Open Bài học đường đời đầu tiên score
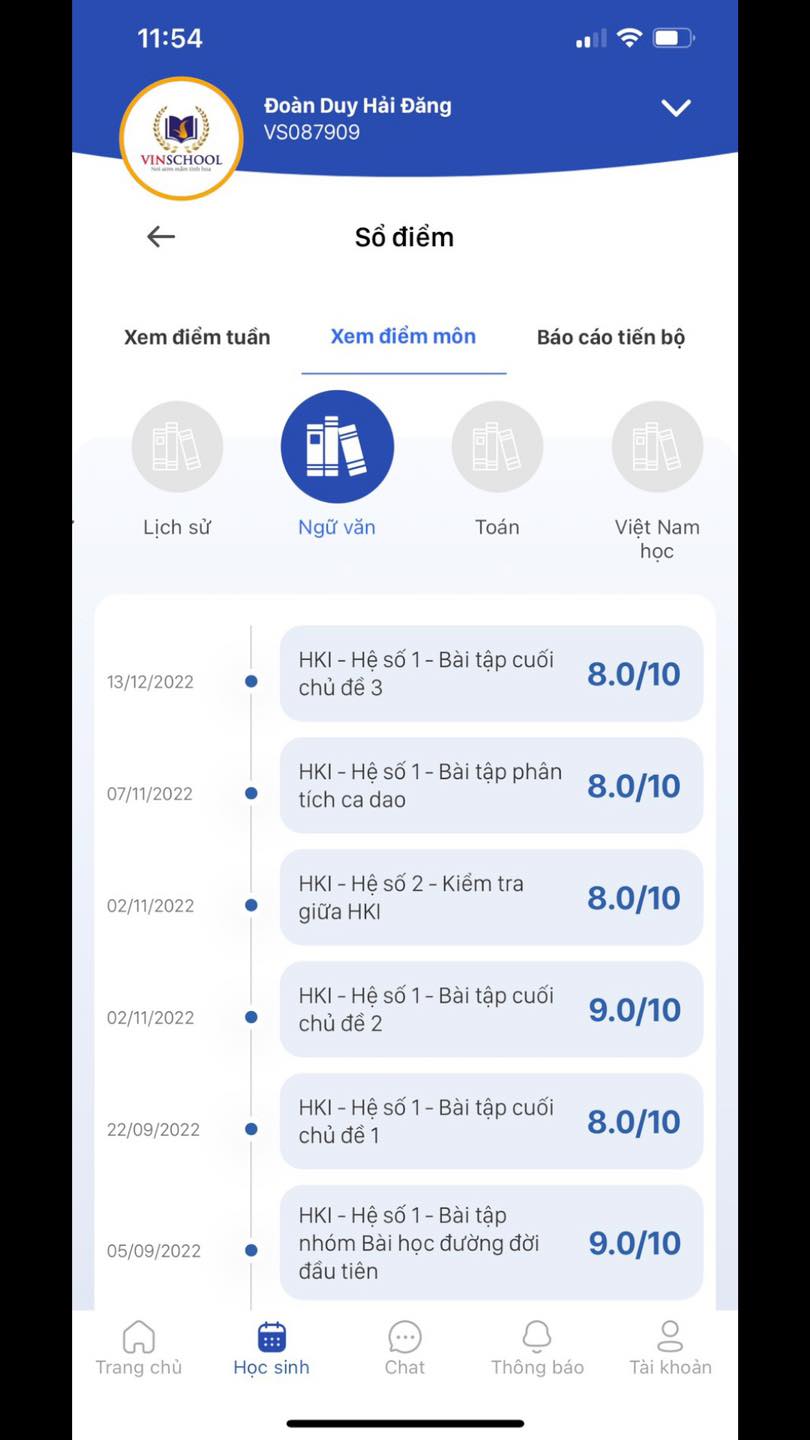The width and height of the screenshot is (810, 1440). [490, 1243]
